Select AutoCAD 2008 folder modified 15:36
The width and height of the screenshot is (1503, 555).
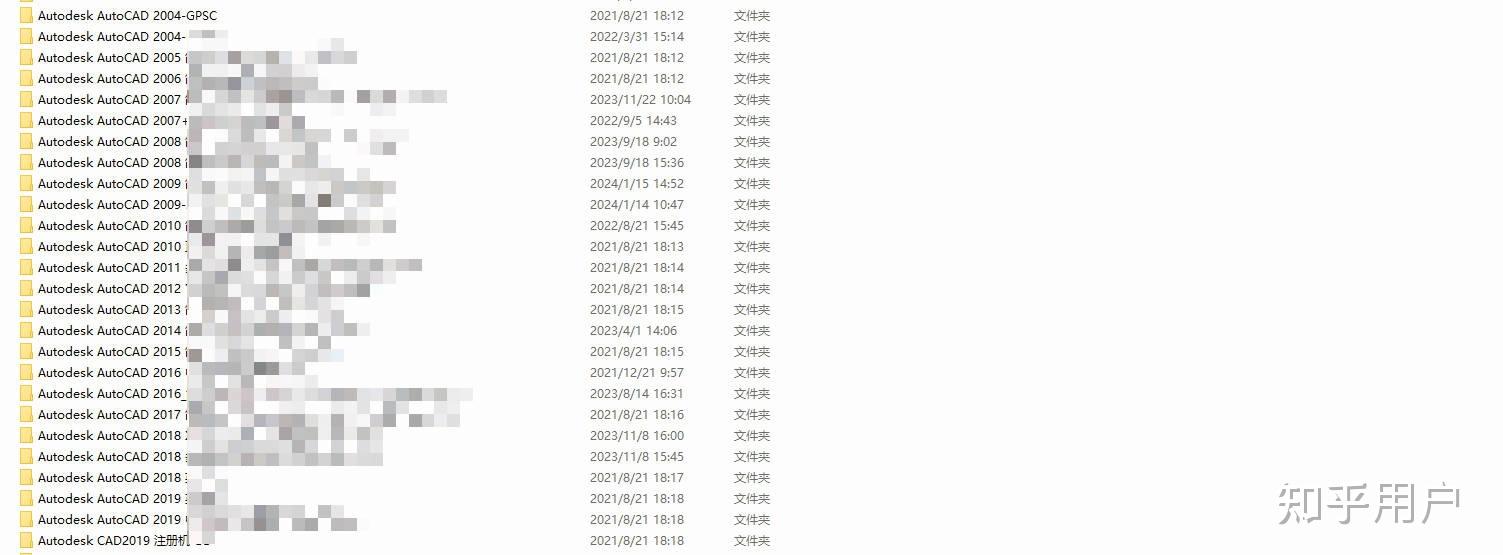(x=109, y=163)
